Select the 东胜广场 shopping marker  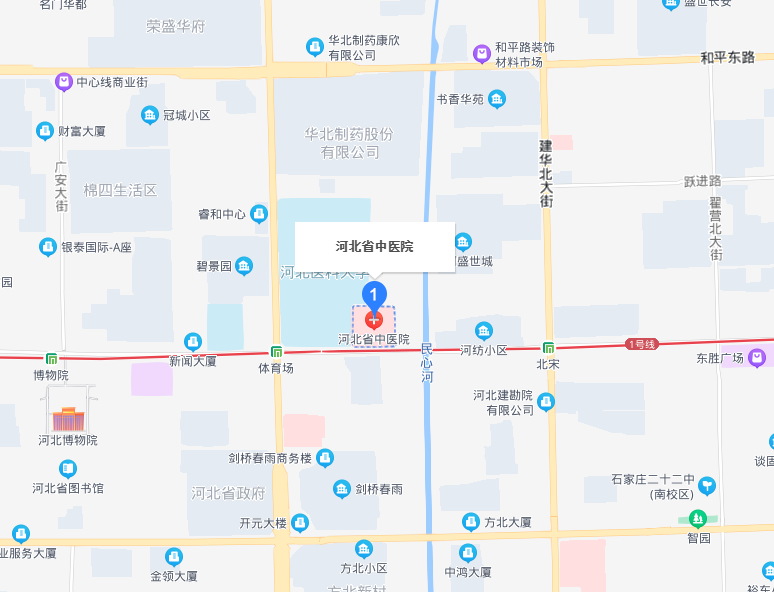click(757, 357)
